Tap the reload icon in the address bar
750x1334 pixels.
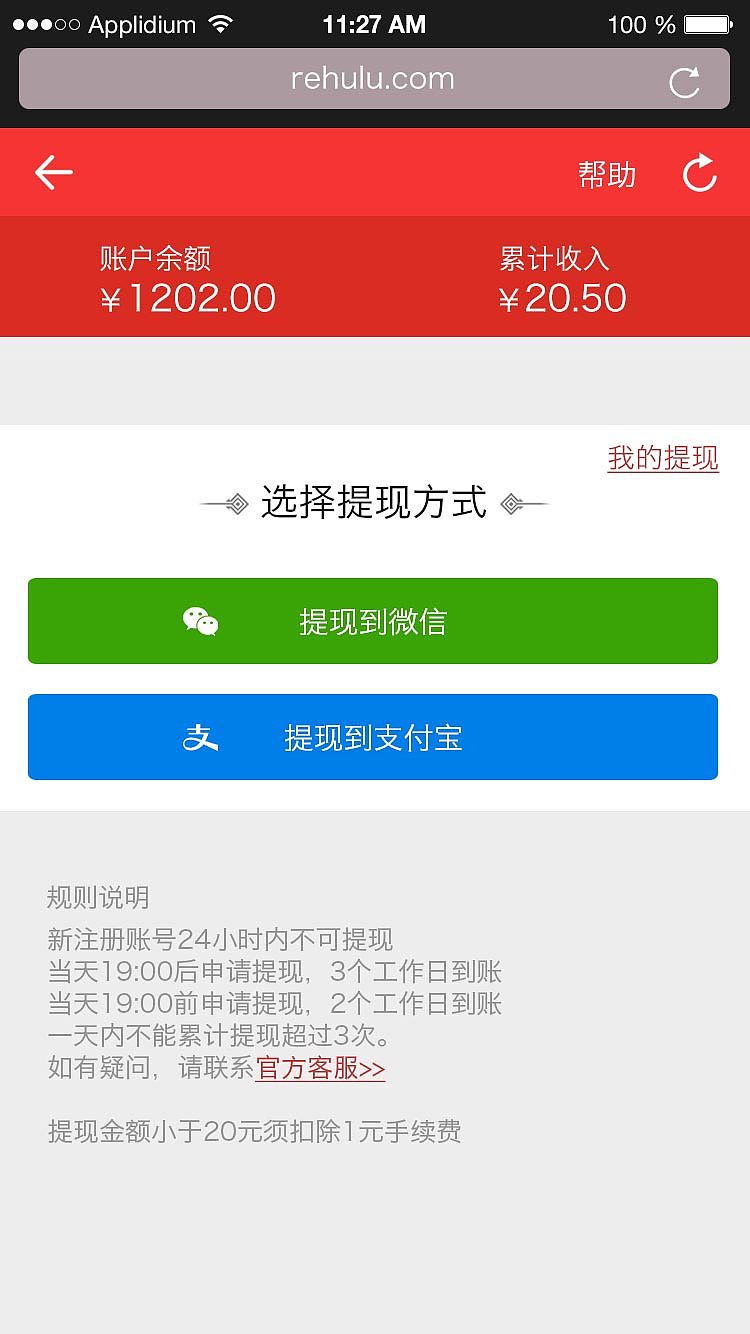[x=686, y=79]
